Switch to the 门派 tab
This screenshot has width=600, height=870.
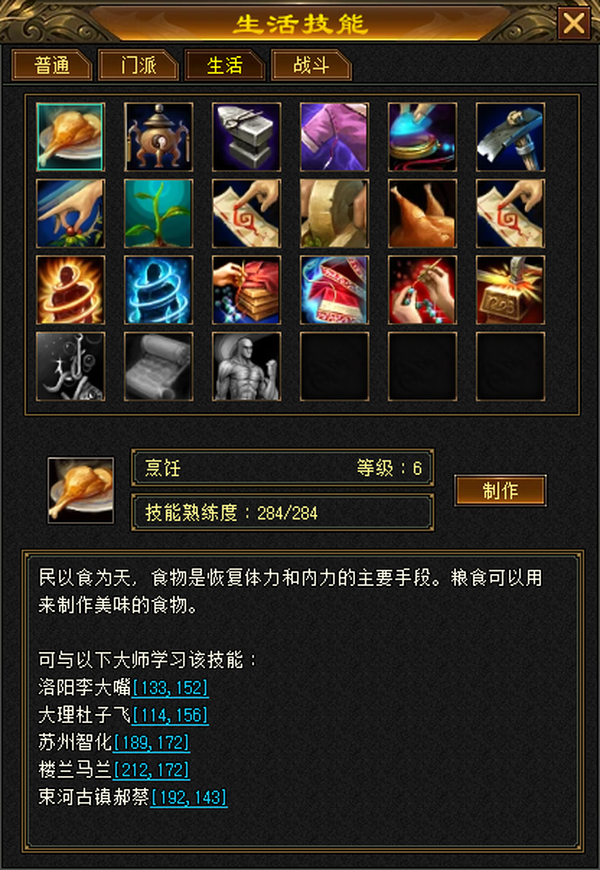click(x=138, y=66)
